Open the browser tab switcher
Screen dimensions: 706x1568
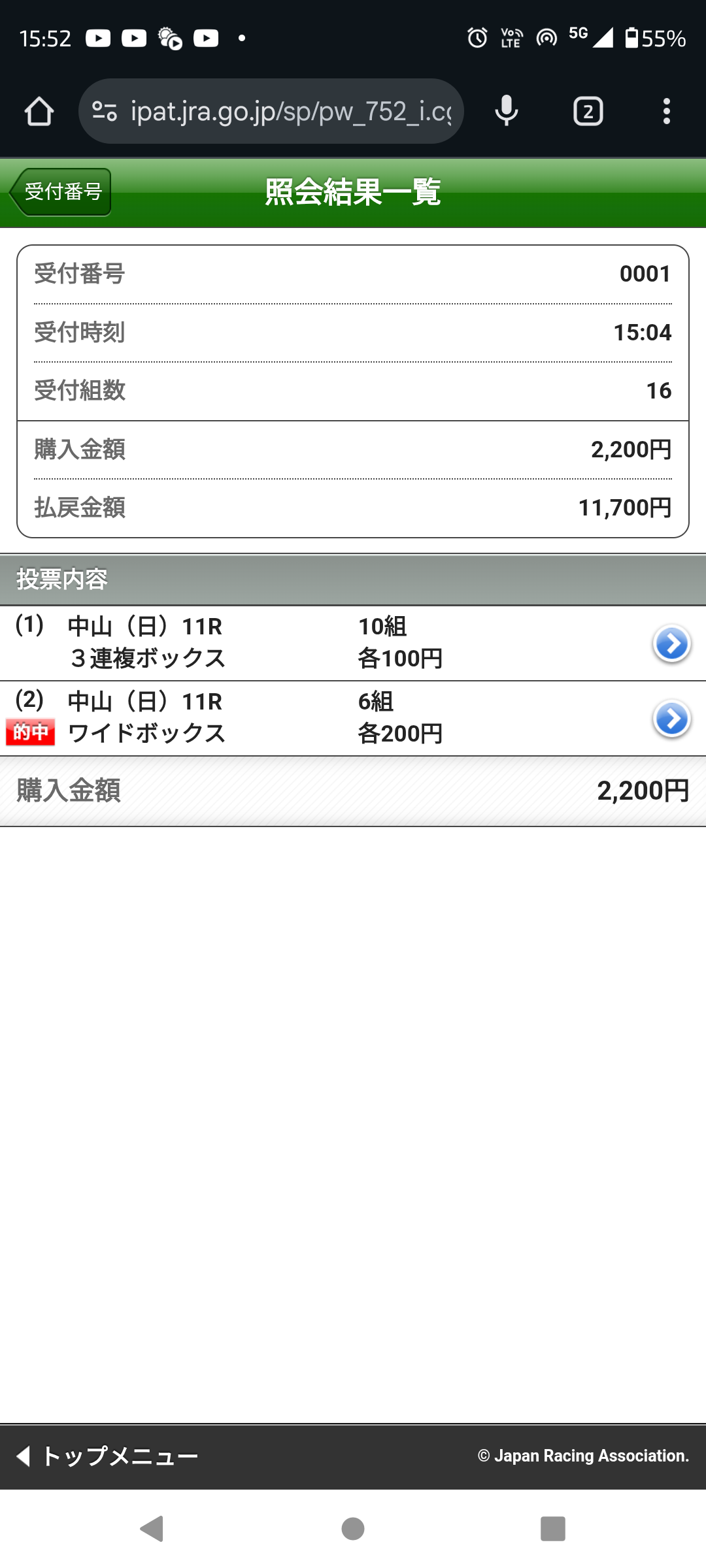(x=588, y=112)
